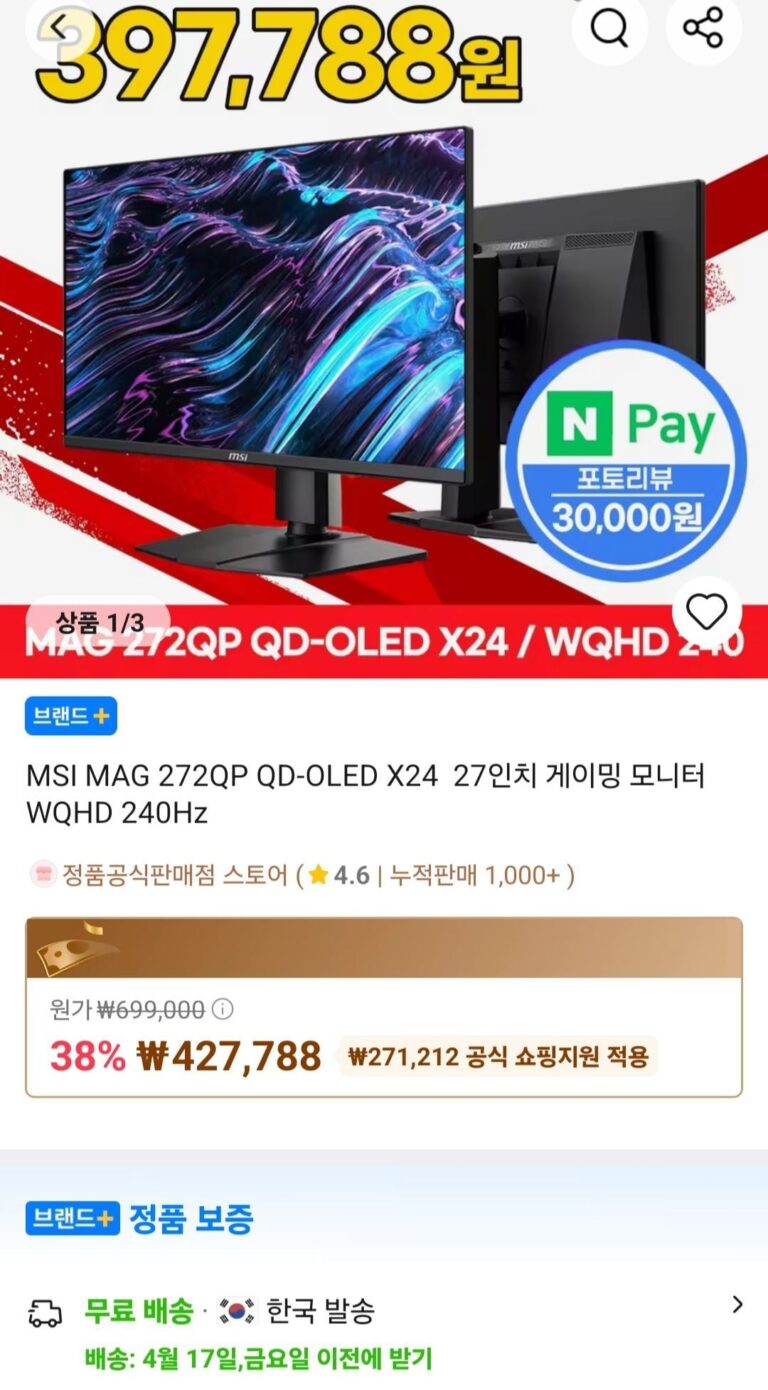Add the monitor to wishlist with heart
Screen dimensions: 768x1390
tap(706, 612)
